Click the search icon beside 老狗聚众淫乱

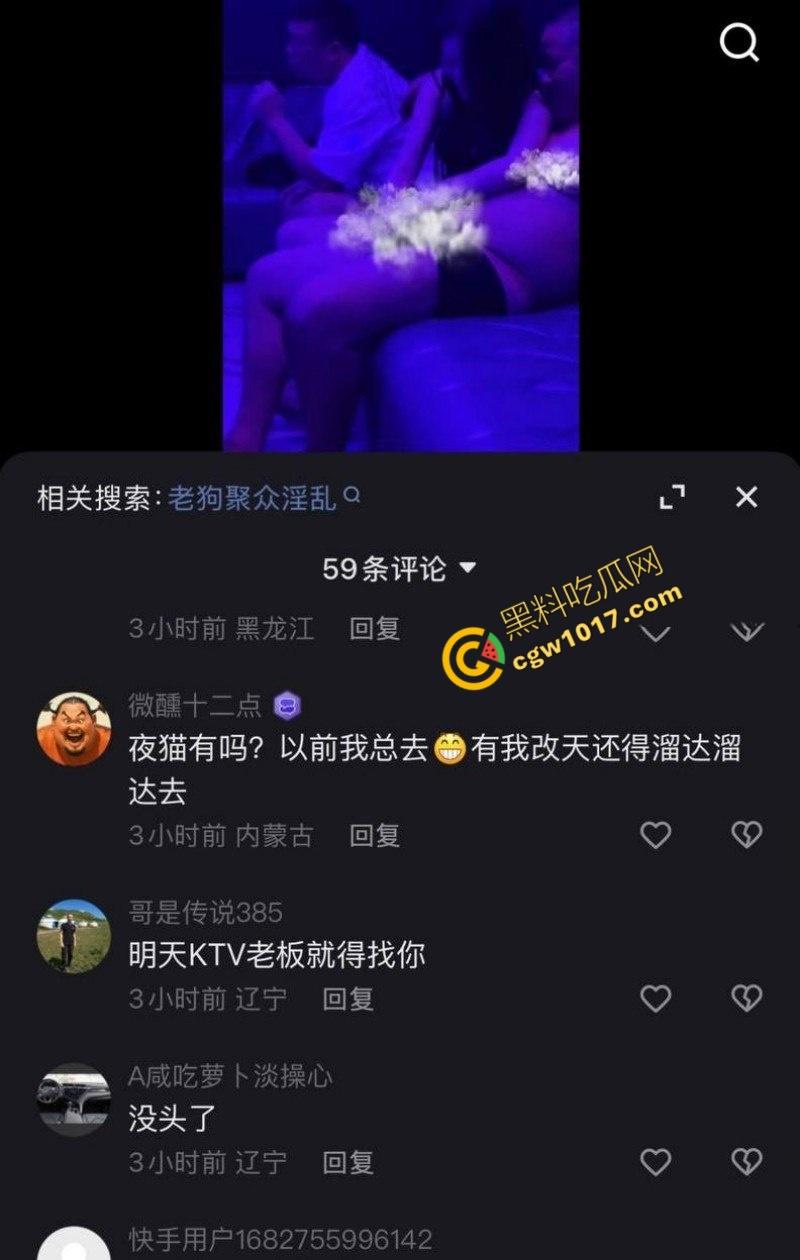pyautogui.click(x=352, y=496)
